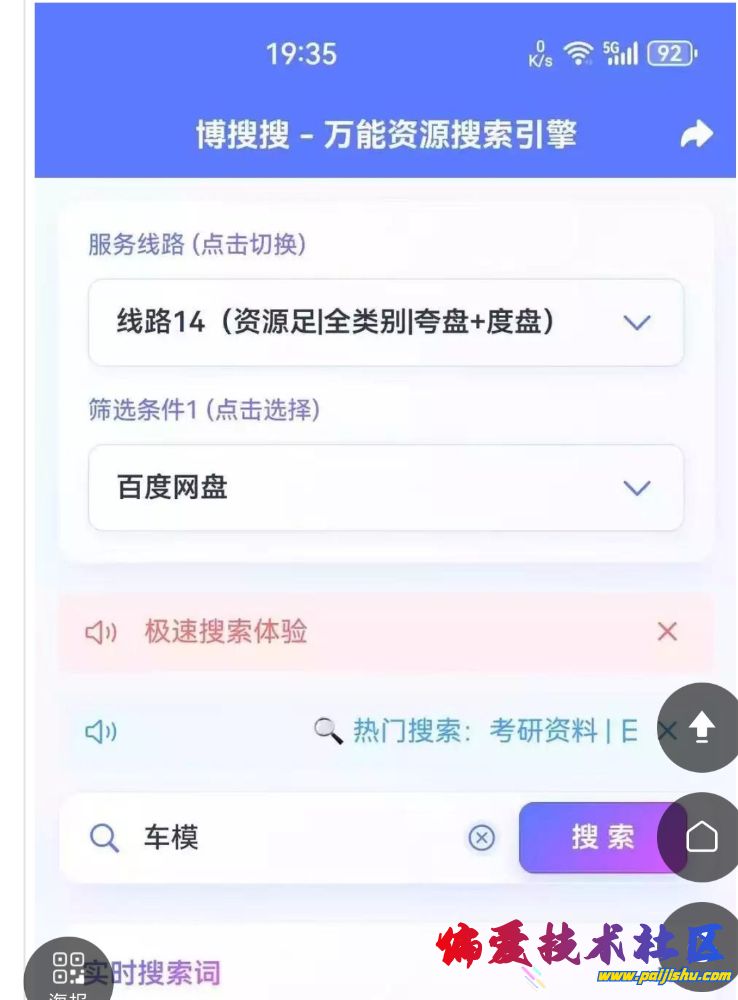Share the page with the arrow icon
Image resolution: width=738 pixels, height=1000 pixels.
[x=696, y=135]
